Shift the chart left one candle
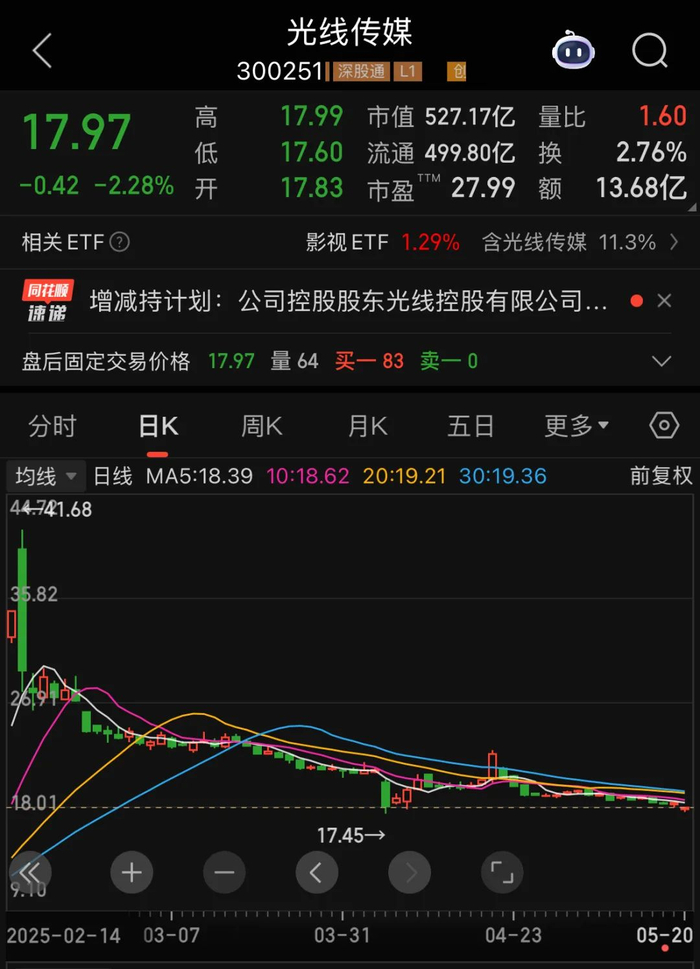Screen dimensions: 700x969 click(316, 873)
